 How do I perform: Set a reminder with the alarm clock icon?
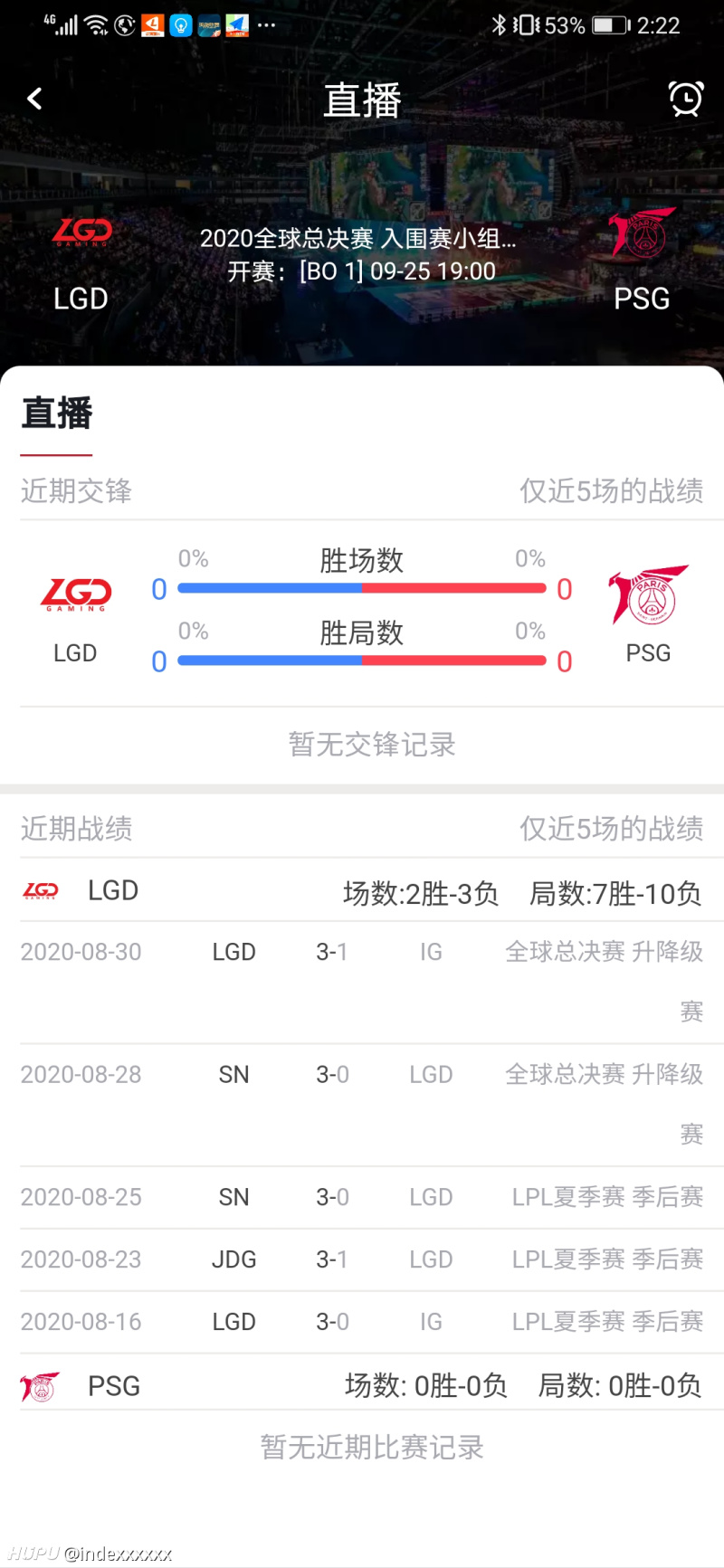pyautogui.click(x=685, y=99)
